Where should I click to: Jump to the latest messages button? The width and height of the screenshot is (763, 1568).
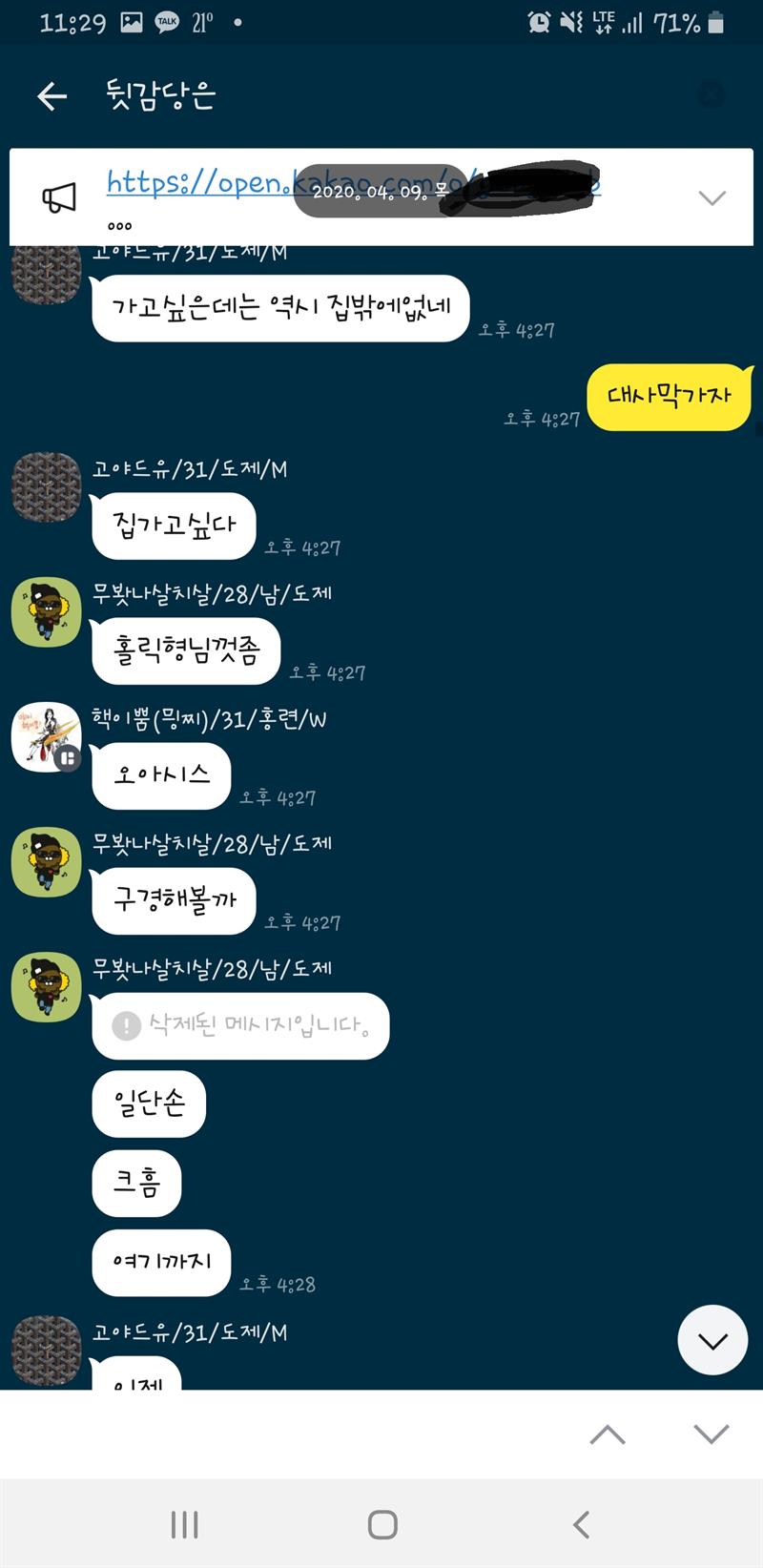click(711, 1340)
